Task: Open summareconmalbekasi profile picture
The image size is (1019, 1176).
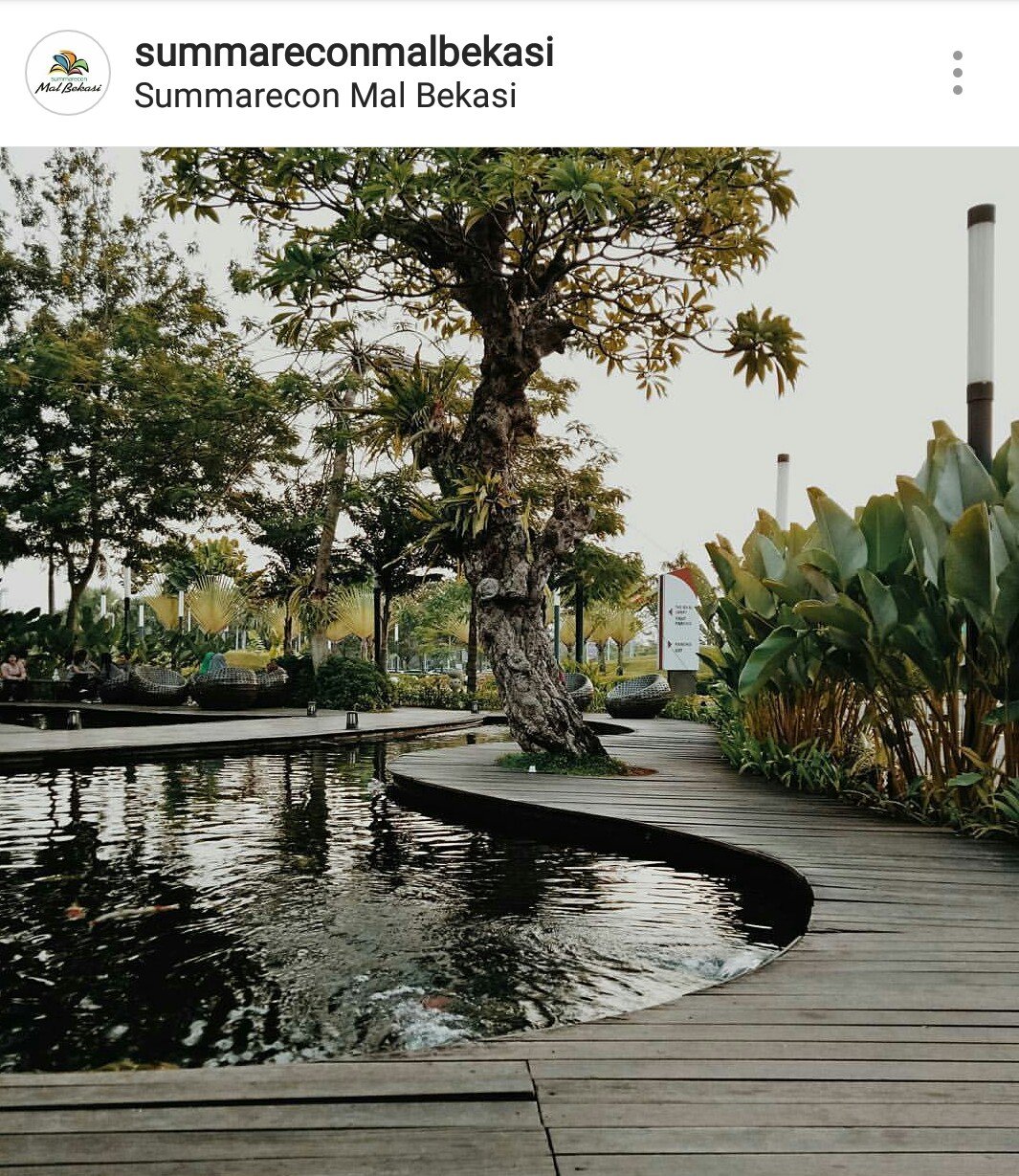Action: coord(68,73)
